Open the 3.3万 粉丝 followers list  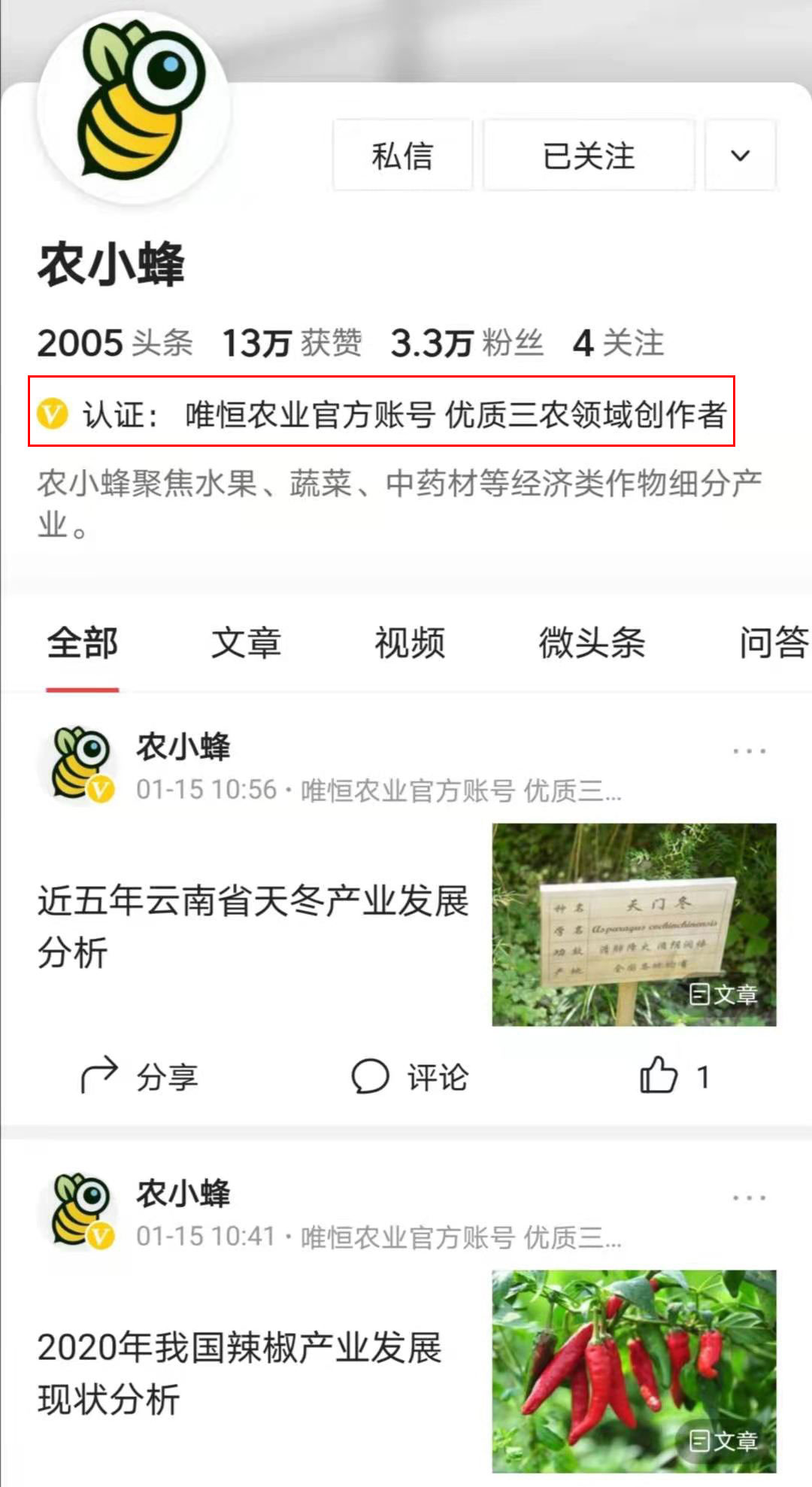click(466, 343)
